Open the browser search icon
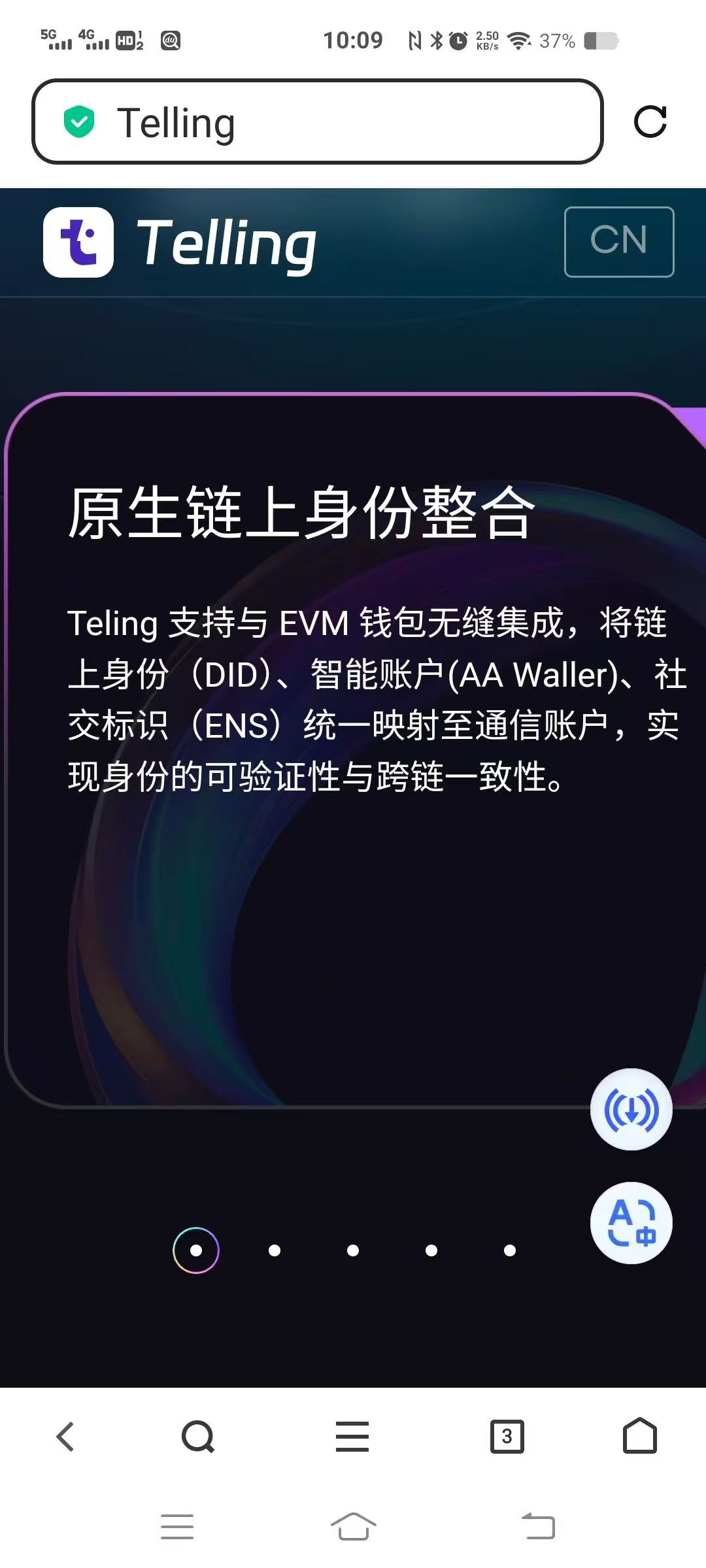706x1568 pixels. coord(197,1437)
